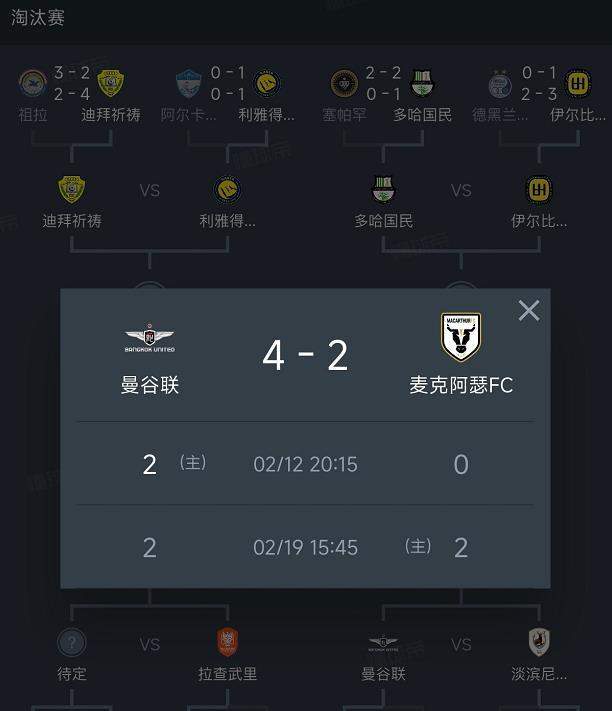This screenshot has height=711, width=612.
Task: Open the 02/19 15:45 second leg match
Action: pos(305,547)
